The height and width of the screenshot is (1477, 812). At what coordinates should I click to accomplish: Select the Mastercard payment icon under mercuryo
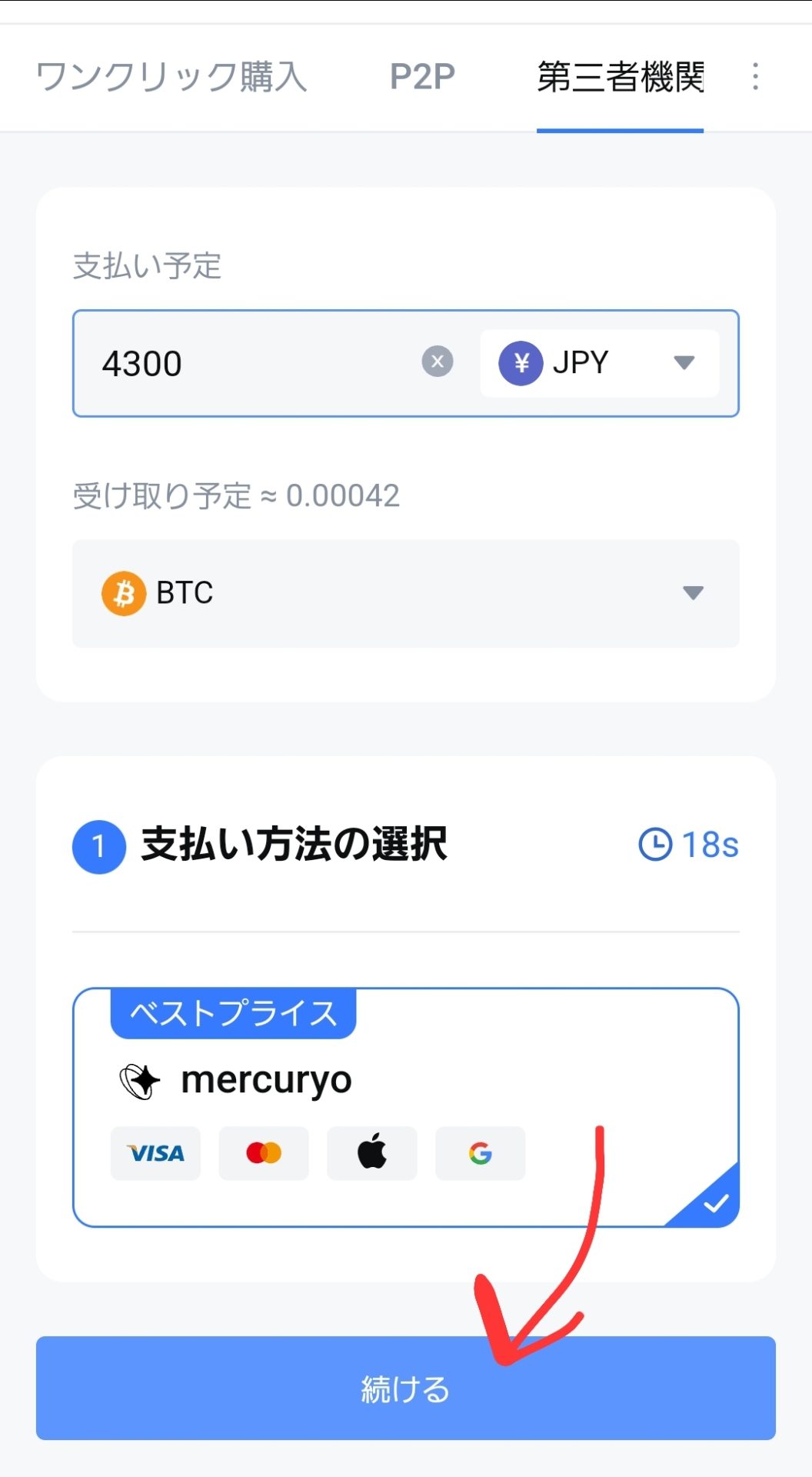click(x=264, y=1152)
